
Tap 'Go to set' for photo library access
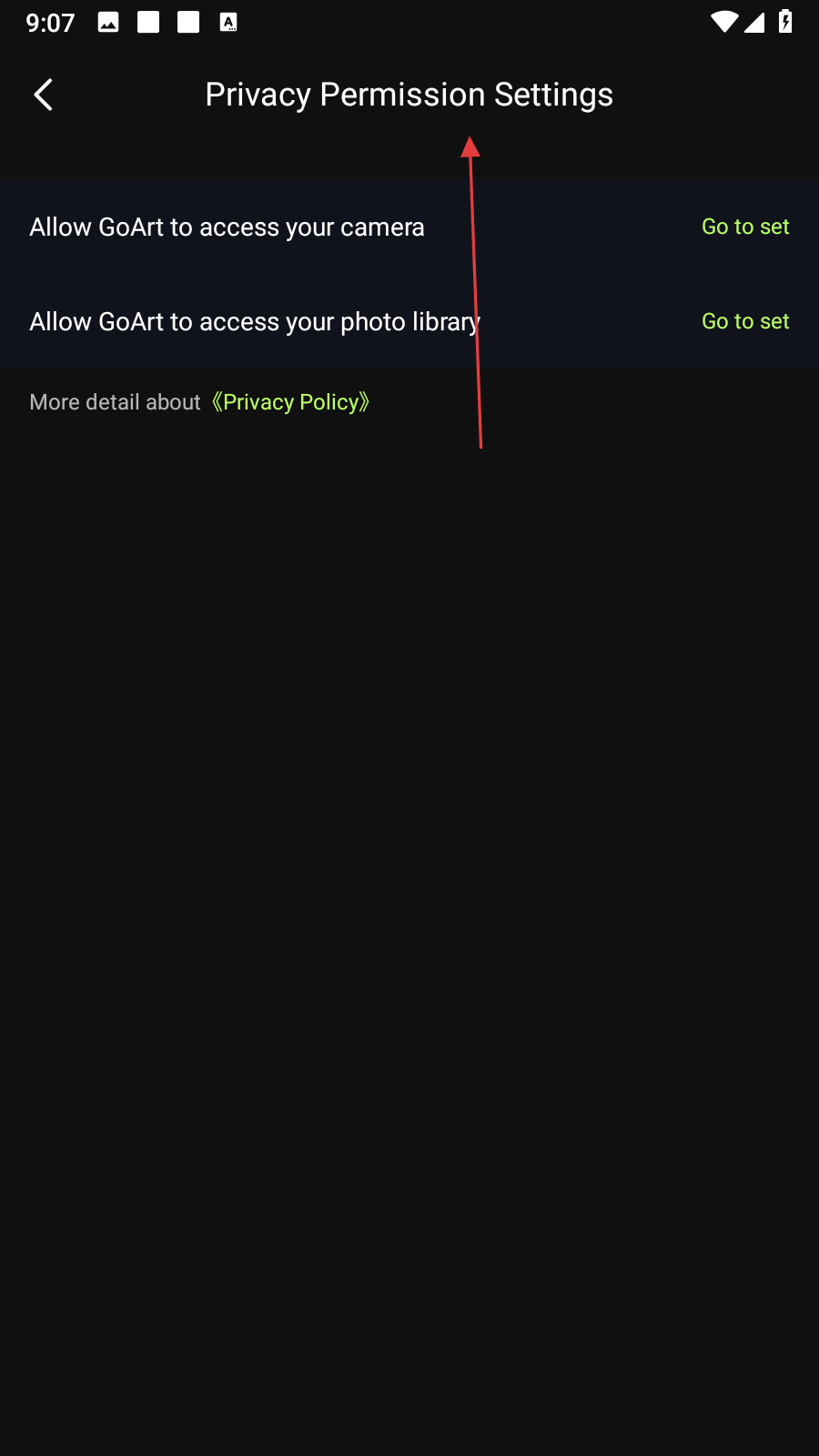pos(744,321)
